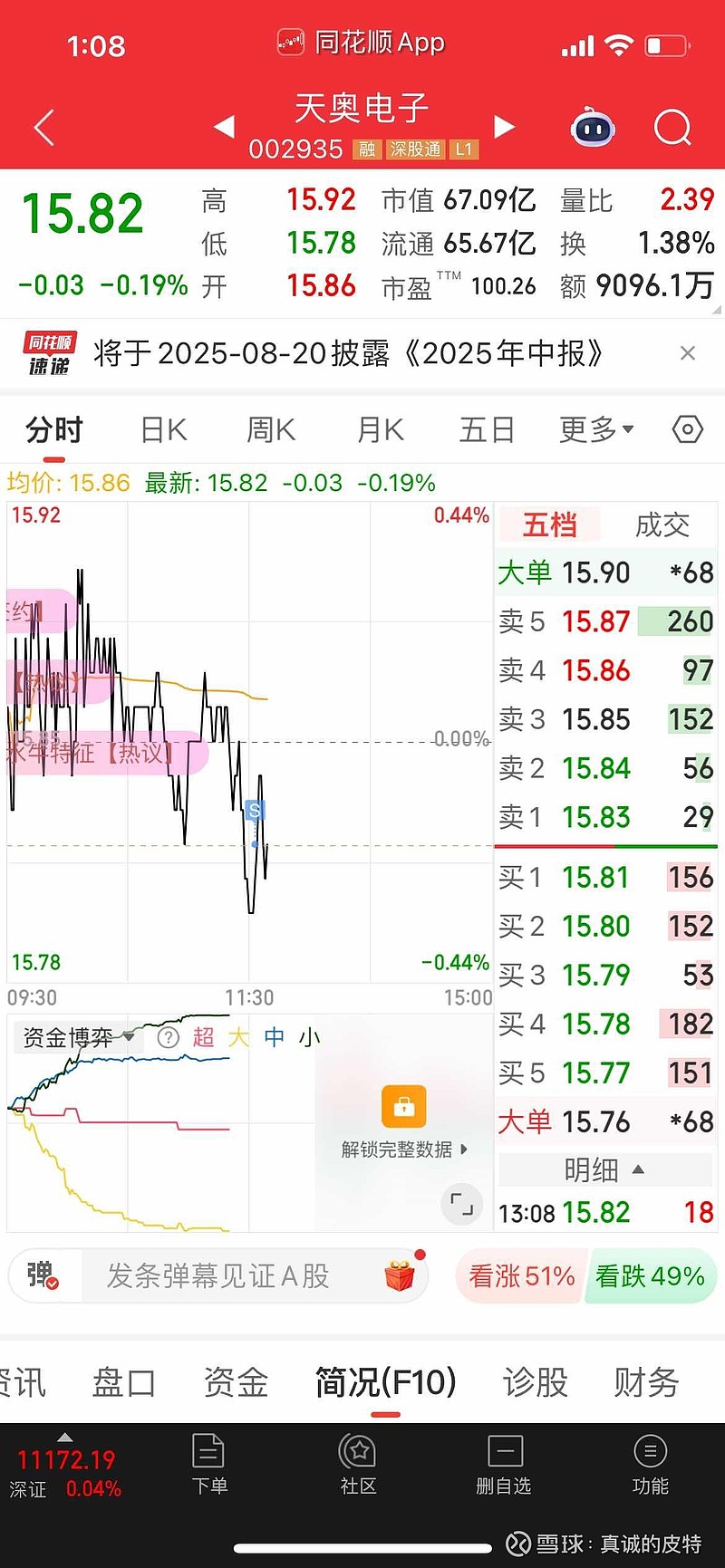Image resolution: width=725 pixels, height=1568 pixels.
Task: Expand the 更多 chart options dropdown
Action: [x=596, y=429]
